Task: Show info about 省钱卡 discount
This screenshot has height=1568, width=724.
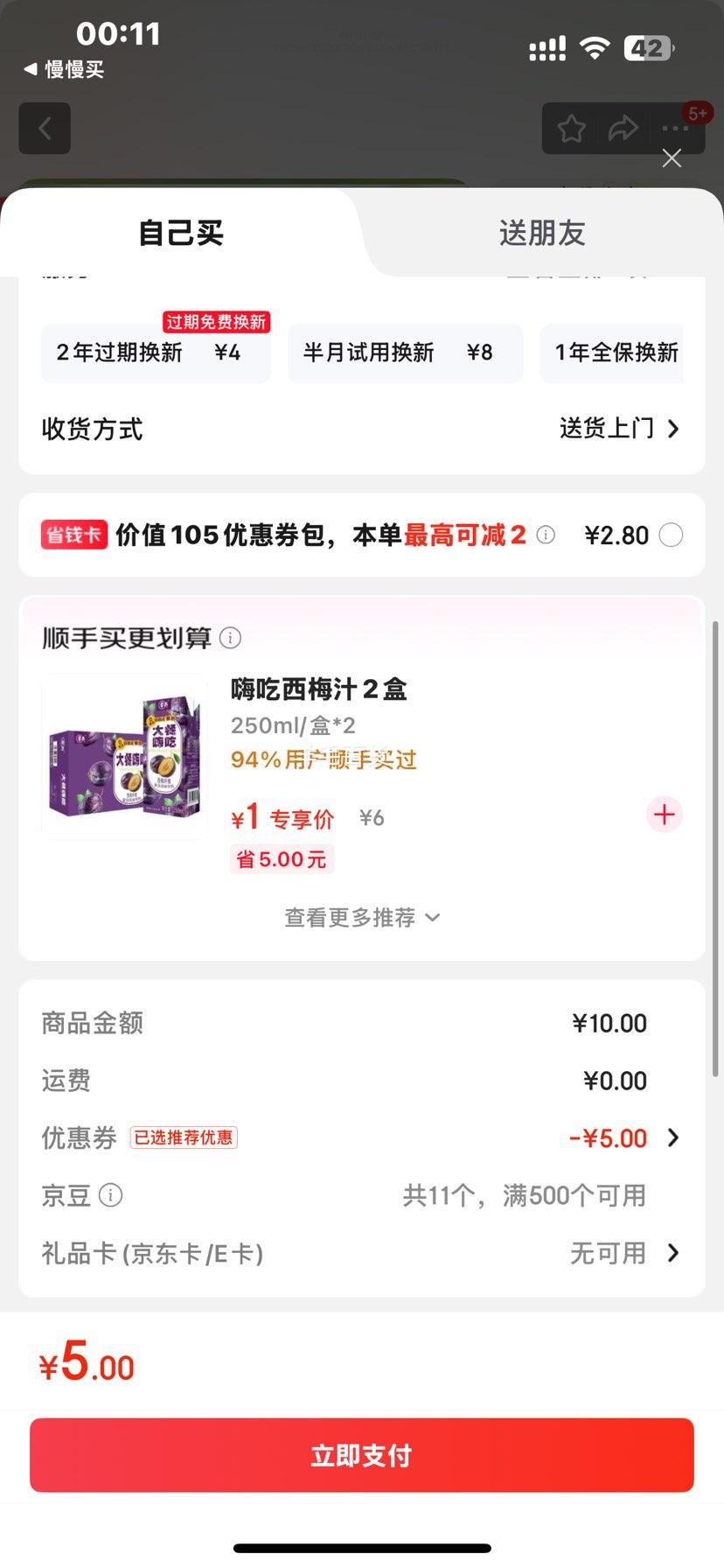Action: 546,535
